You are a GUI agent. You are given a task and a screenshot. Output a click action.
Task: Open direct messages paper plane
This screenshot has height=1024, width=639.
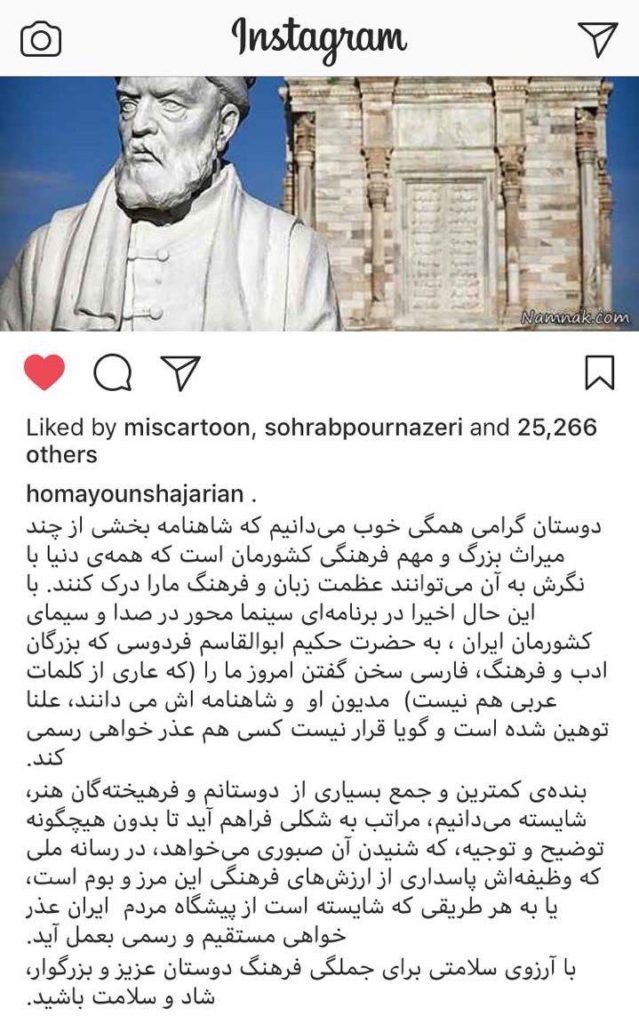[597, 38]
